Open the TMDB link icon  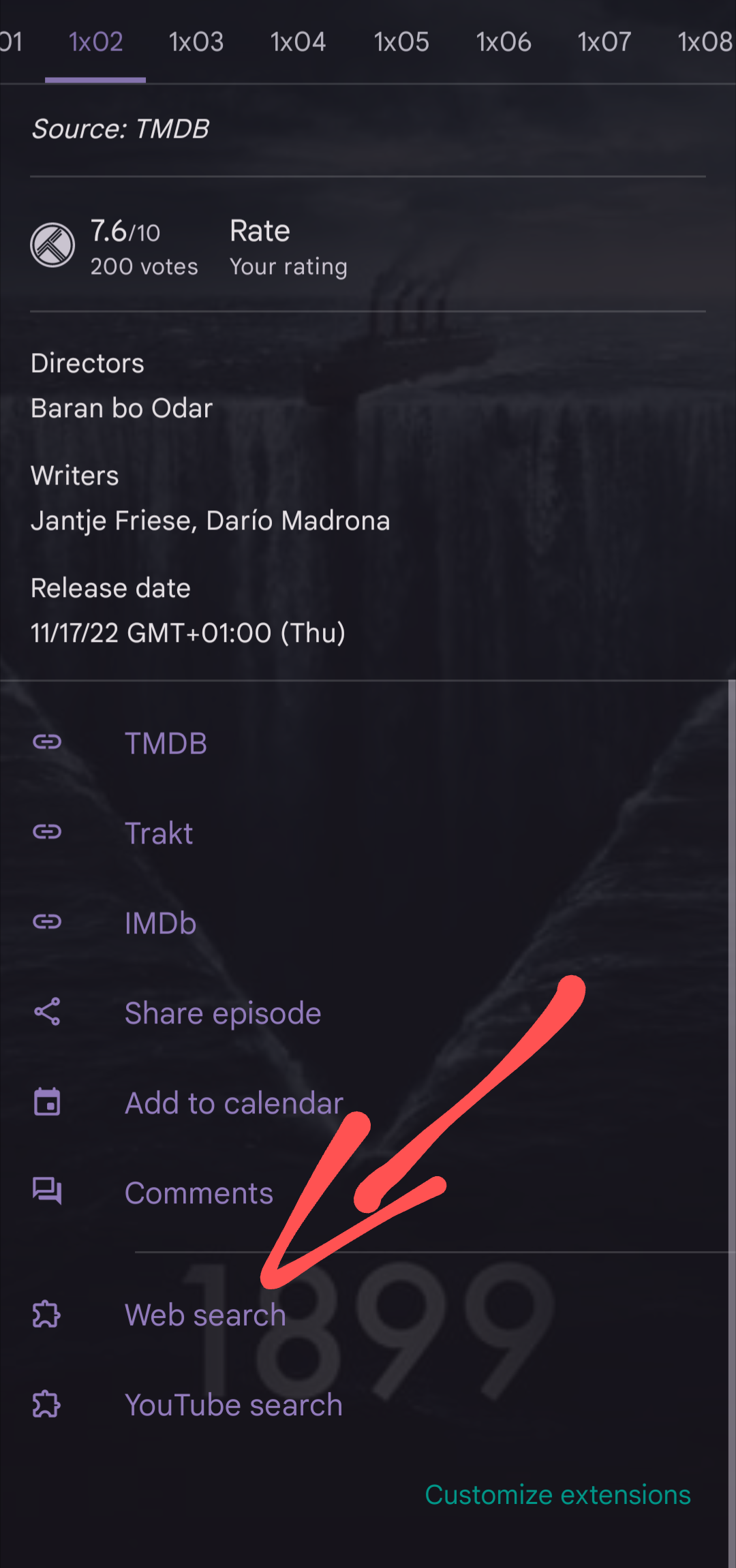point(46,743)
